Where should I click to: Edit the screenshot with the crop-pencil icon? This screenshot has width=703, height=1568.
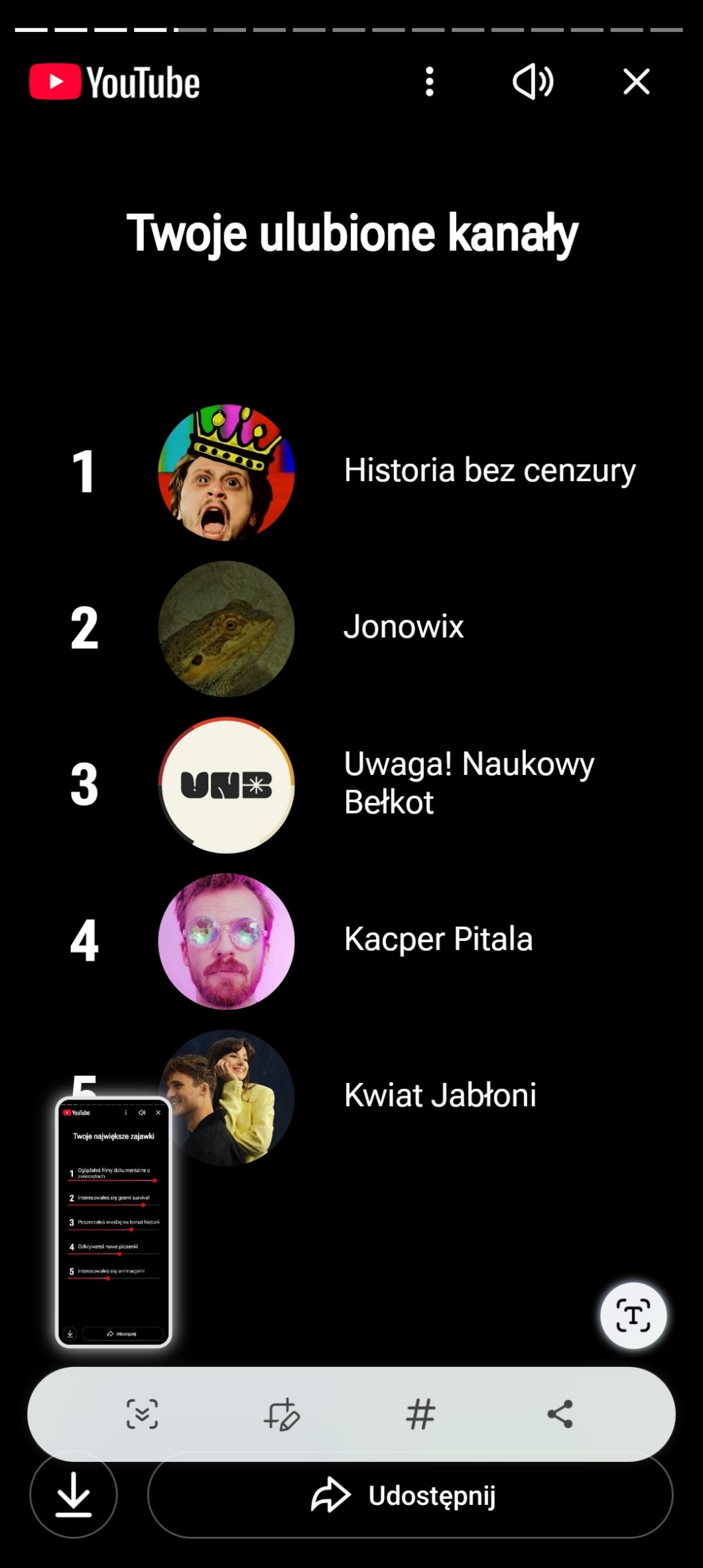pyautogui.click(x=281, y=1414)
